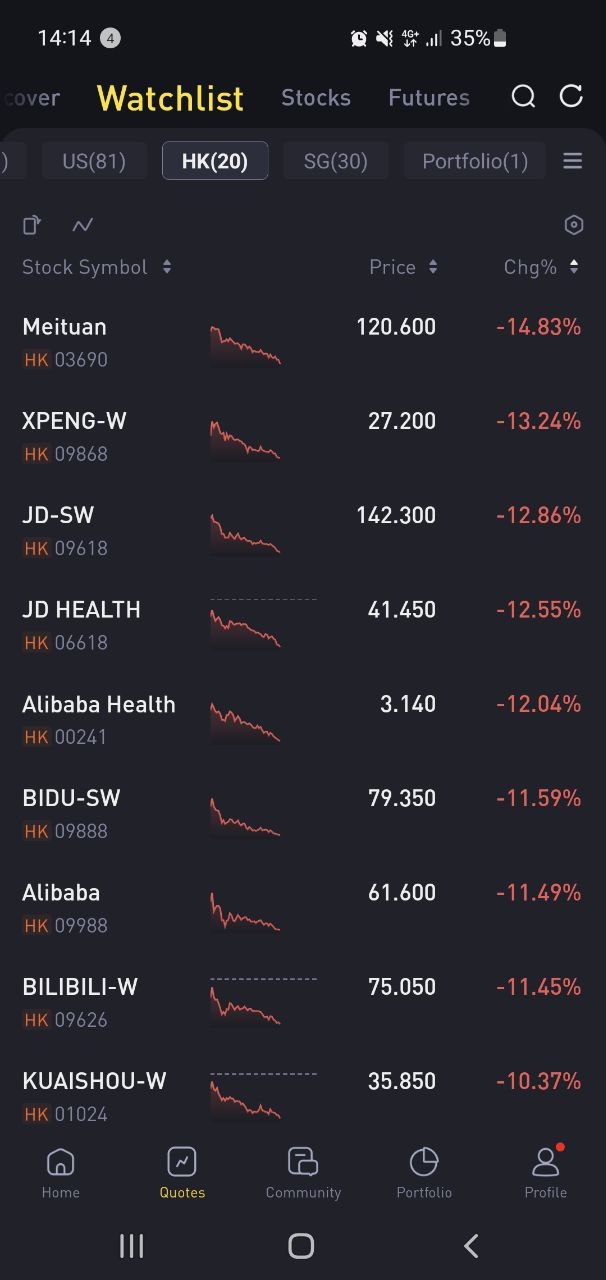Image resolution: width=606 pixels, height=1280 pixels.
Task: Sort the list by Chg%
Action: point(541,267)
